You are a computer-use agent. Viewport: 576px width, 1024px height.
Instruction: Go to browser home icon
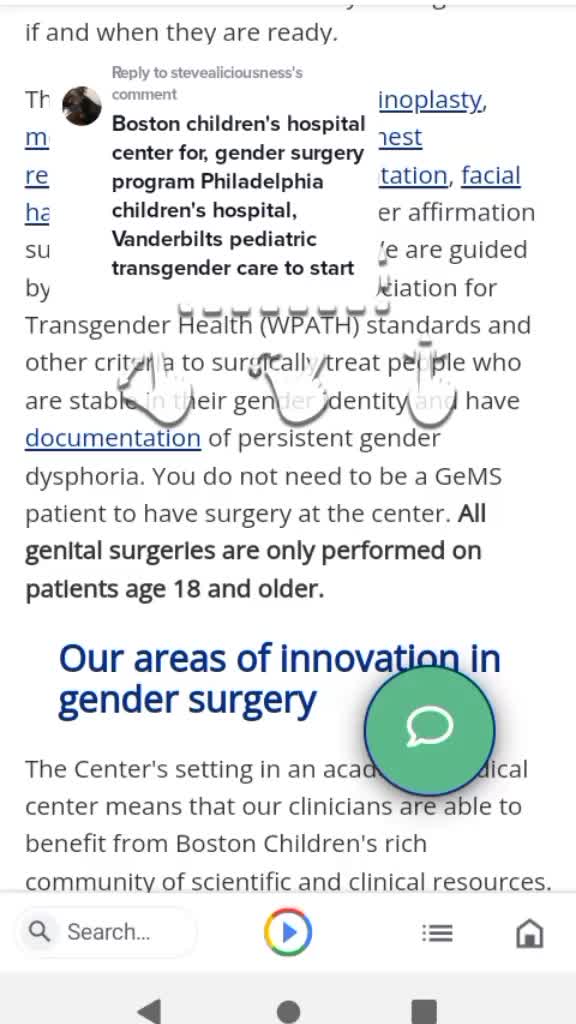(x=529, y=933)
